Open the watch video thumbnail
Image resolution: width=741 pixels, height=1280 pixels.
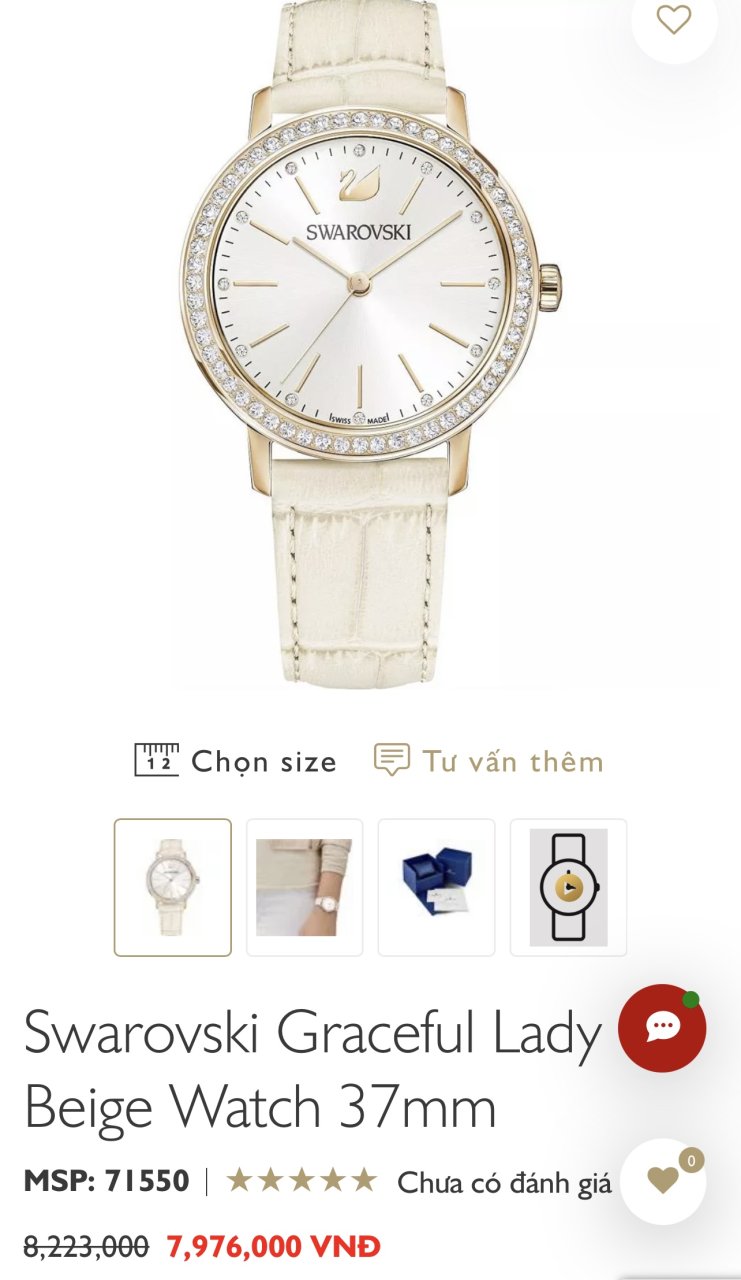tap(568, 887)
